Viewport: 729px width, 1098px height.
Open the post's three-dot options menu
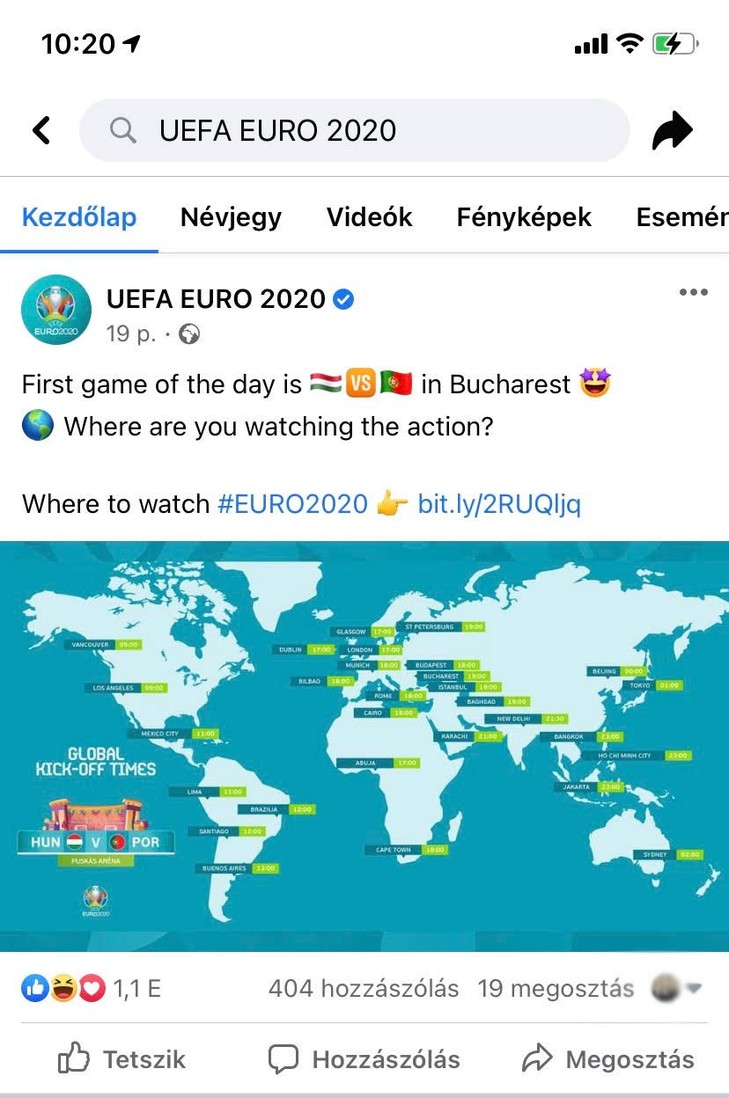[x=693, y=293]
